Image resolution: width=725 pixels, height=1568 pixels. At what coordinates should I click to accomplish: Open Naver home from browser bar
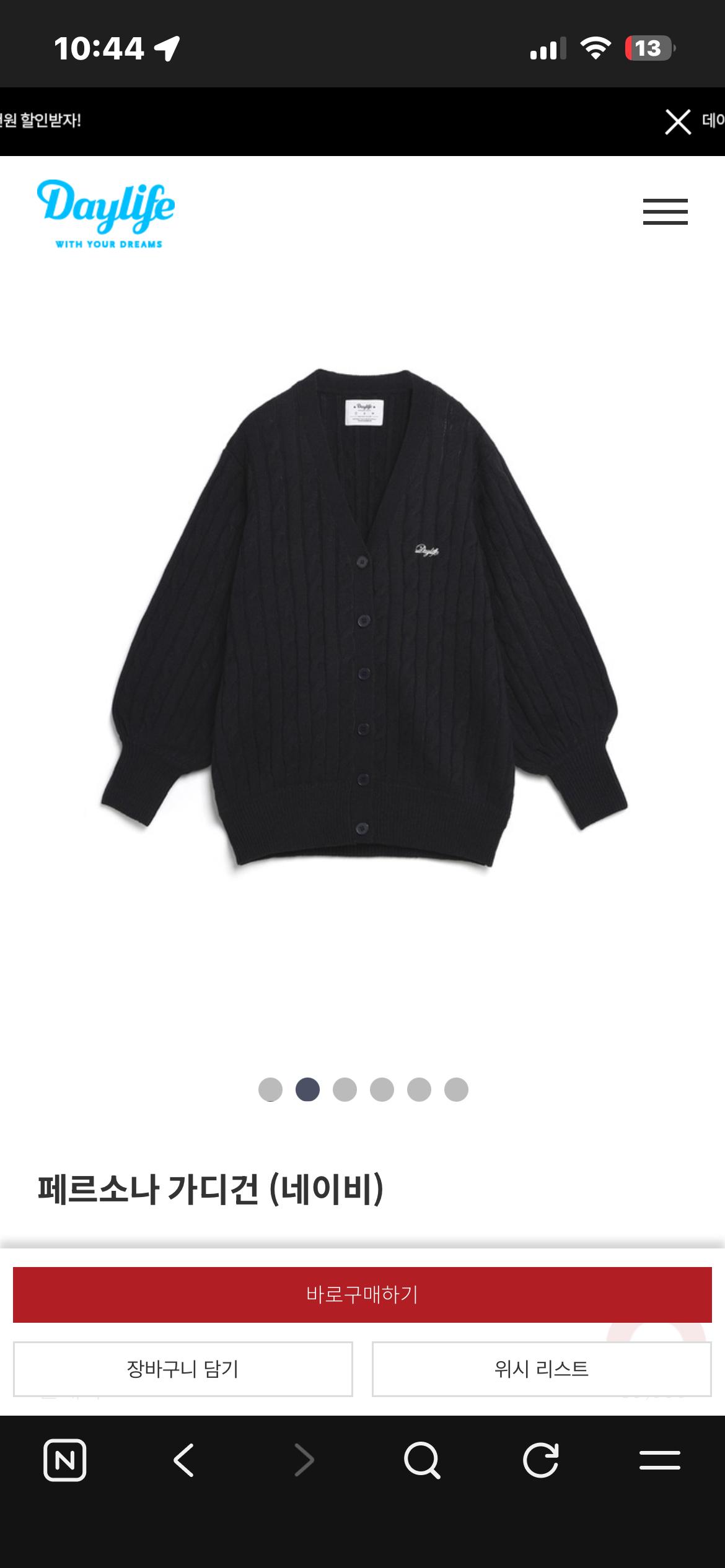65,1460
